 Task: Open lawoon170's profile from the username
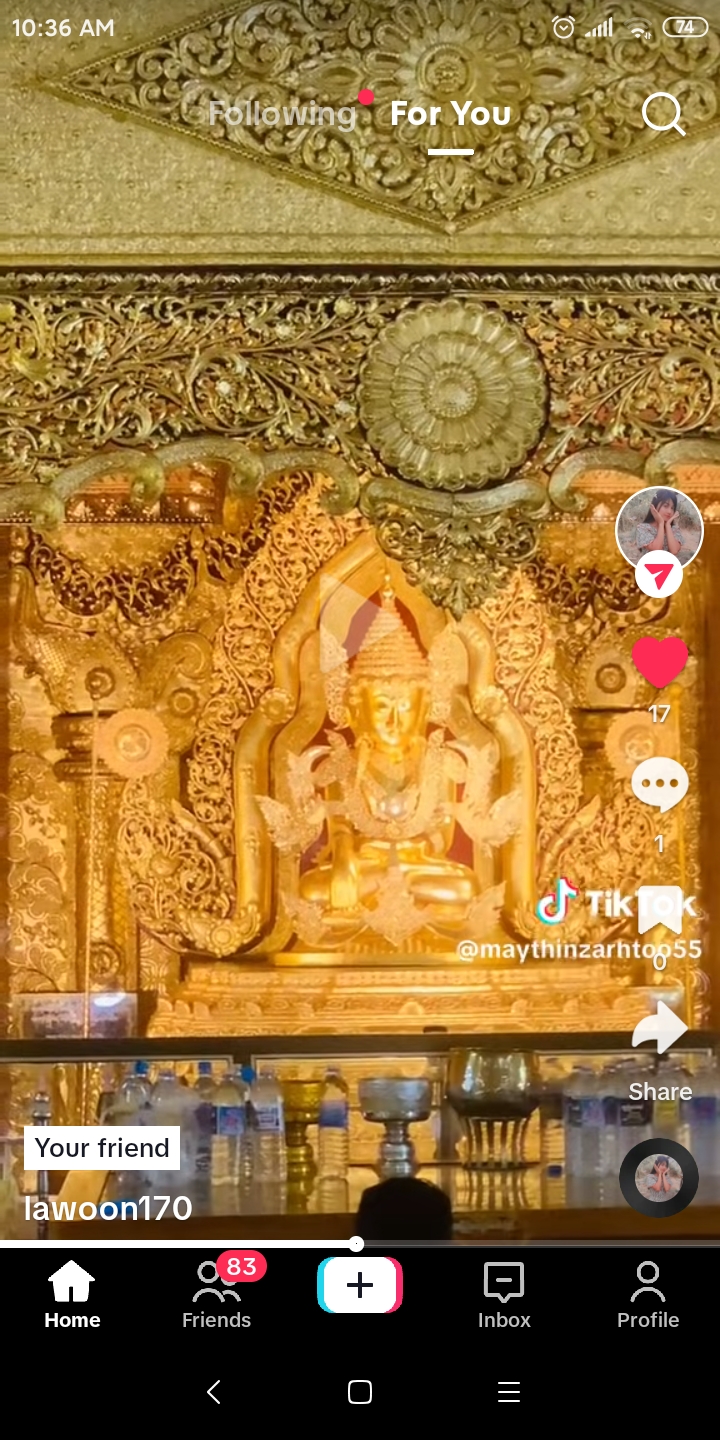(x=108, y=1208)
